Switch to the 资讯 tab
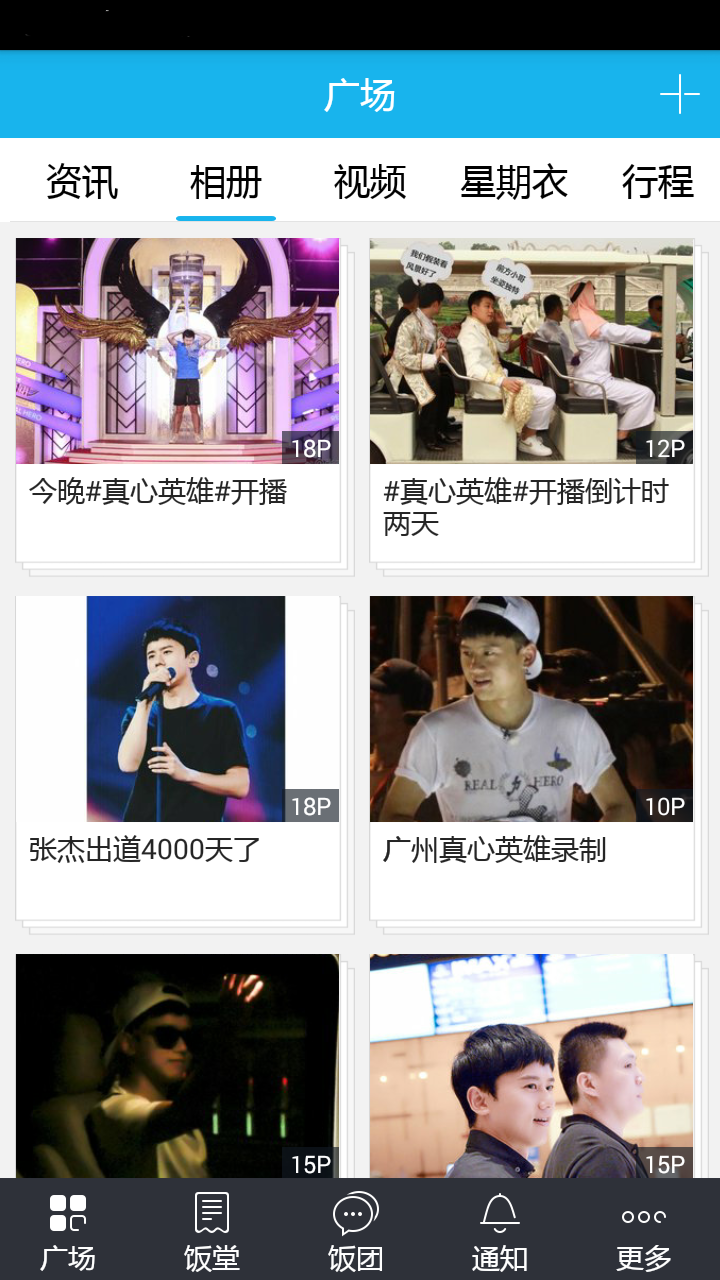The image size is (720, 1280). click(x=82, y=182)
